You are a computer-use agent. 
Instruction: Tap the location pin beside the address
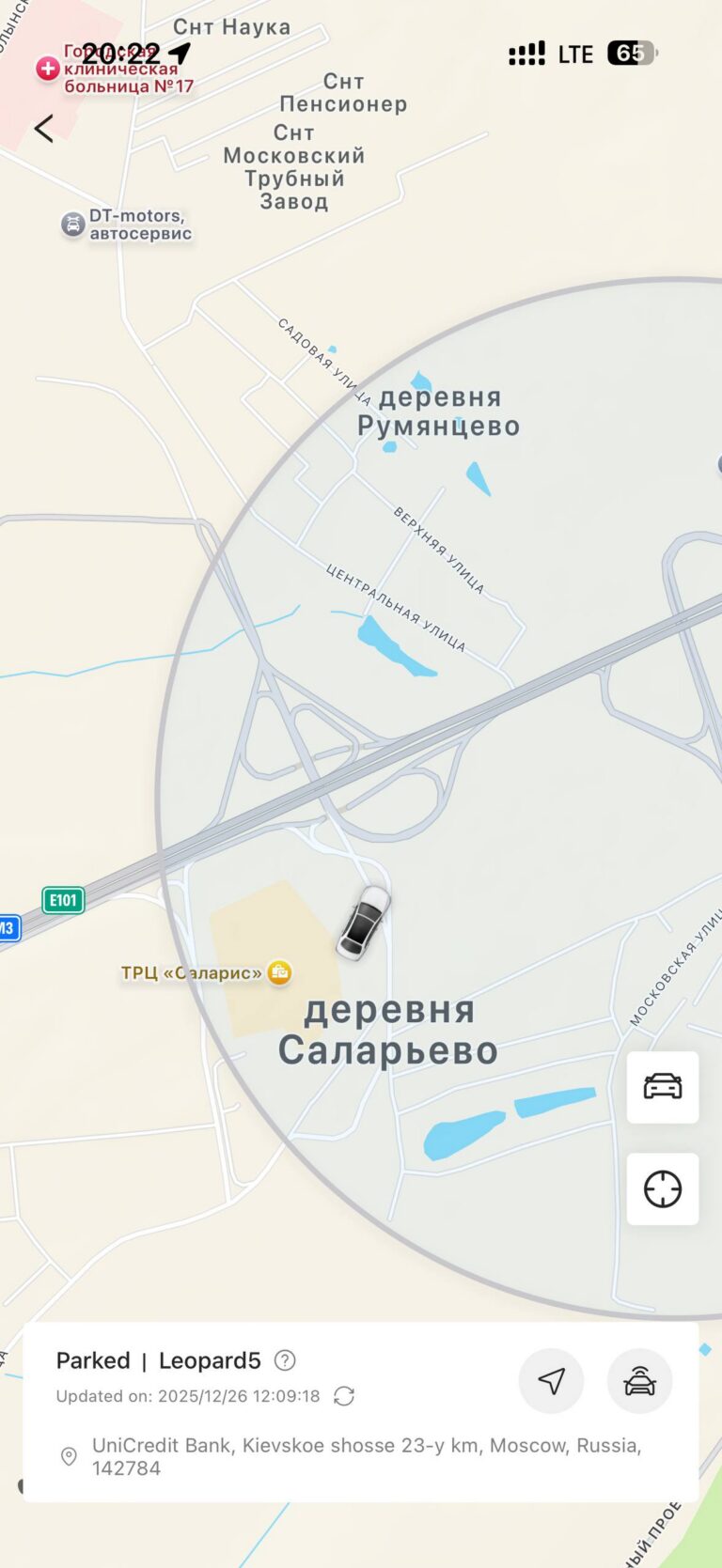point(68,1457)
